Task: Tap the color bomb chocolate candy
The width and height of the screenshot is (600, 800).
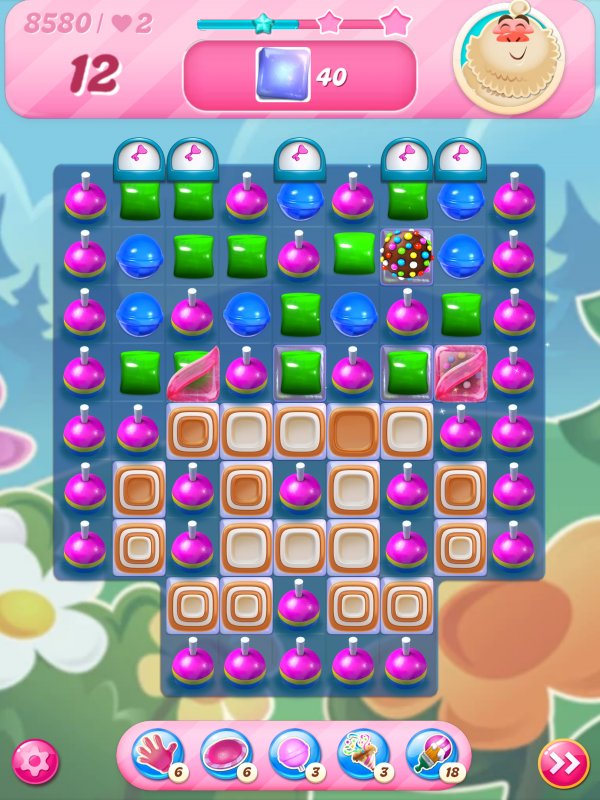Action: pos(407,254)
